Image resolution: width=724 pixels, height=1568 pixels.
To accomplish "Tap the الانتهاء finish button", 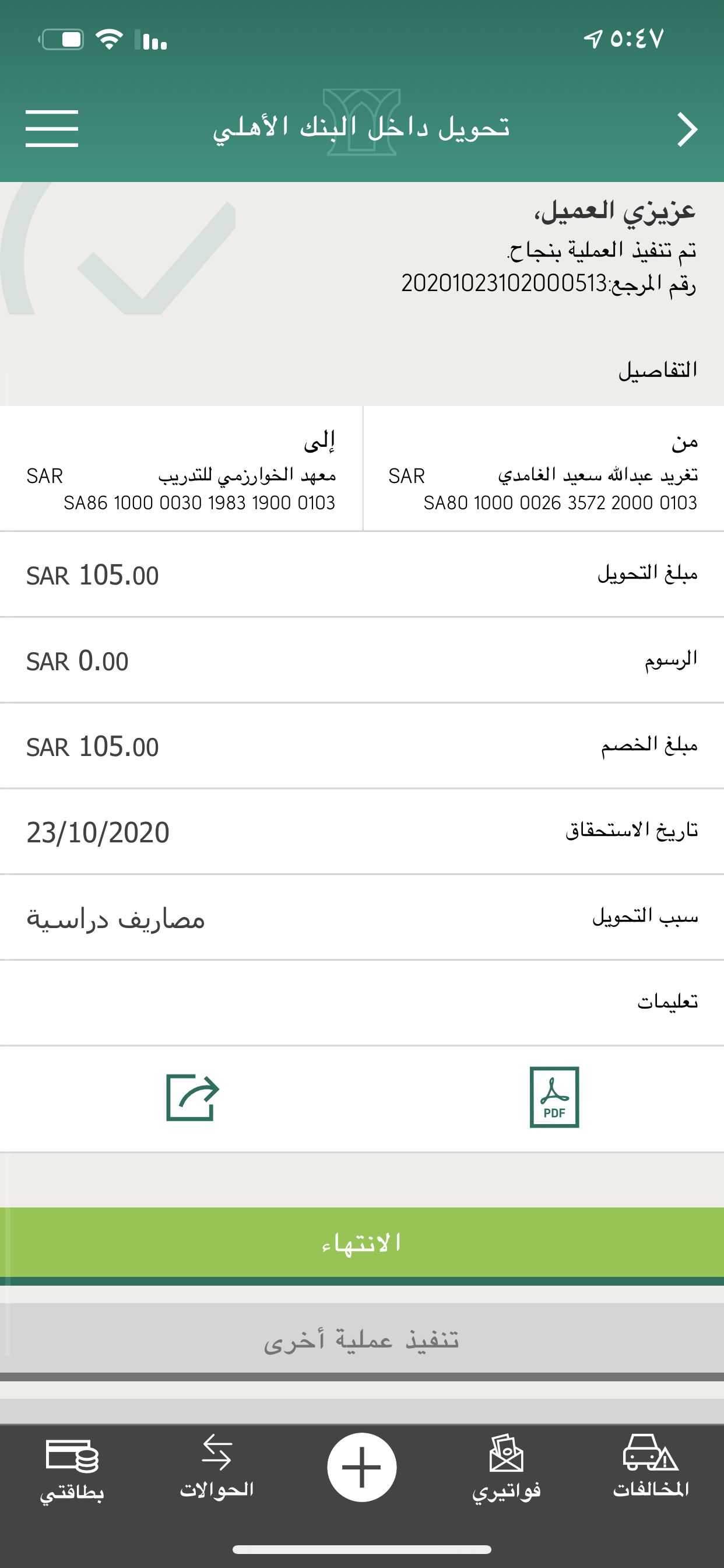I will [362, 1242].
